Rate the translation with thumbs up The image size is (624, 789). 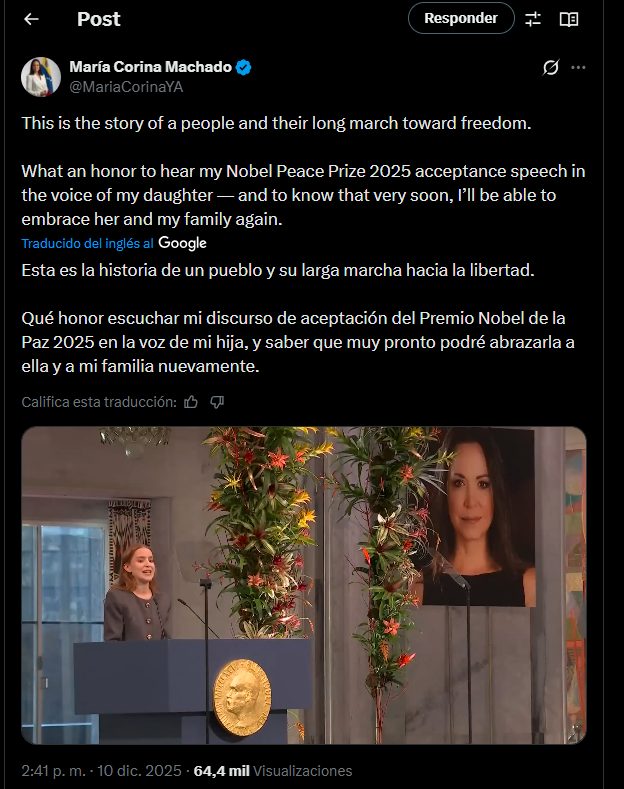click(191, 402)
